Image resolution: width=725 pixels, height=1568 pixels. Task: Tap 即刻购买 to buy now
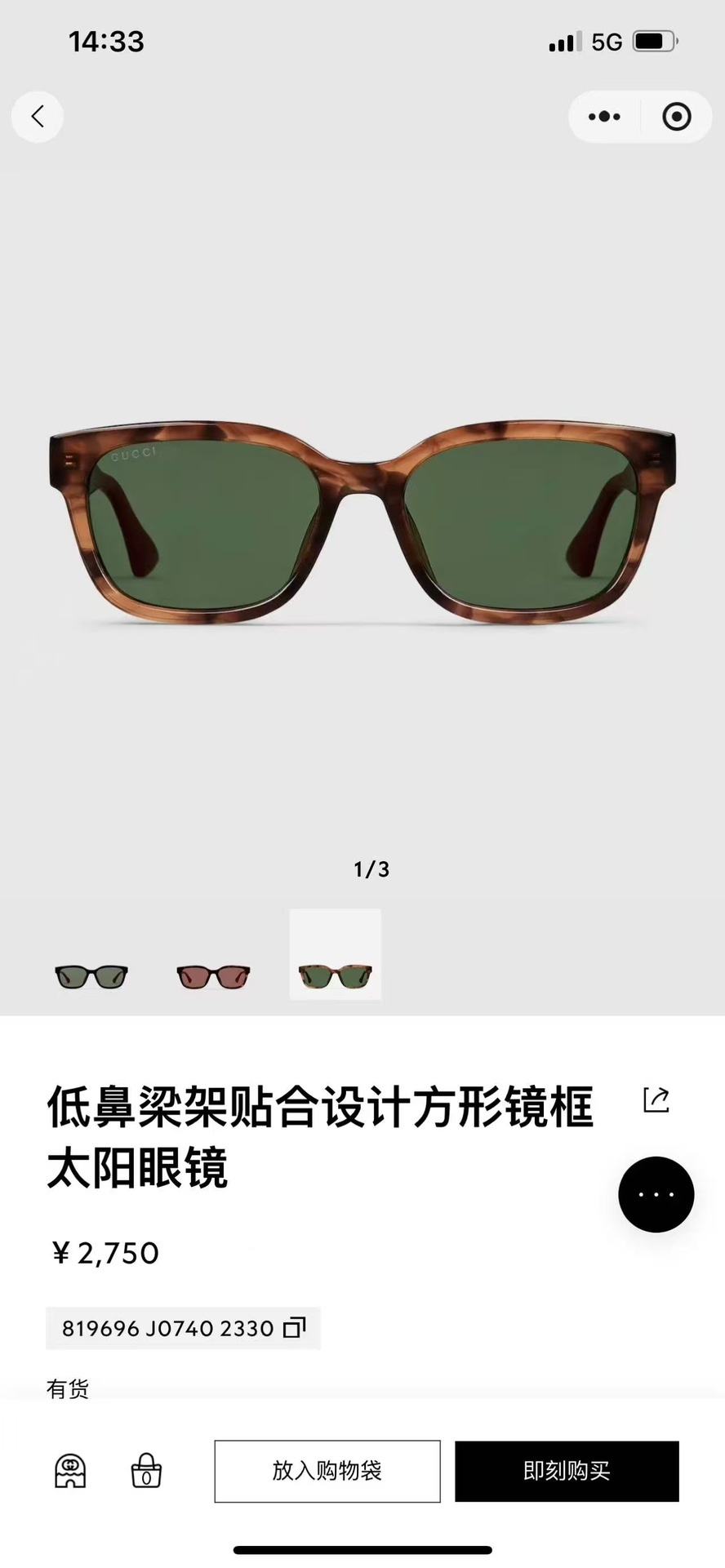tap(567, 1471)
